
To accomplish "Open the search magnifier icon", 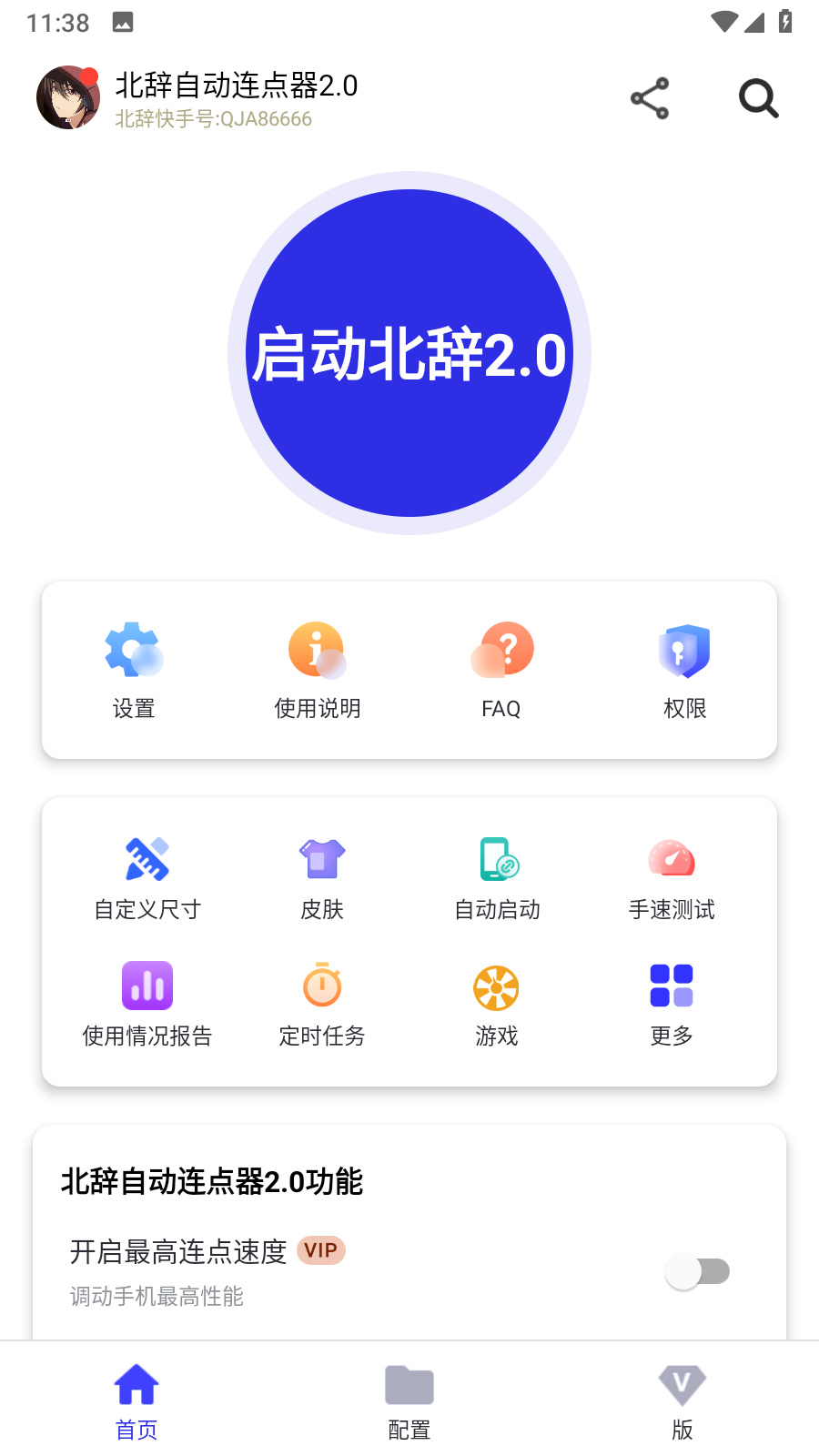I will point(758,99).
